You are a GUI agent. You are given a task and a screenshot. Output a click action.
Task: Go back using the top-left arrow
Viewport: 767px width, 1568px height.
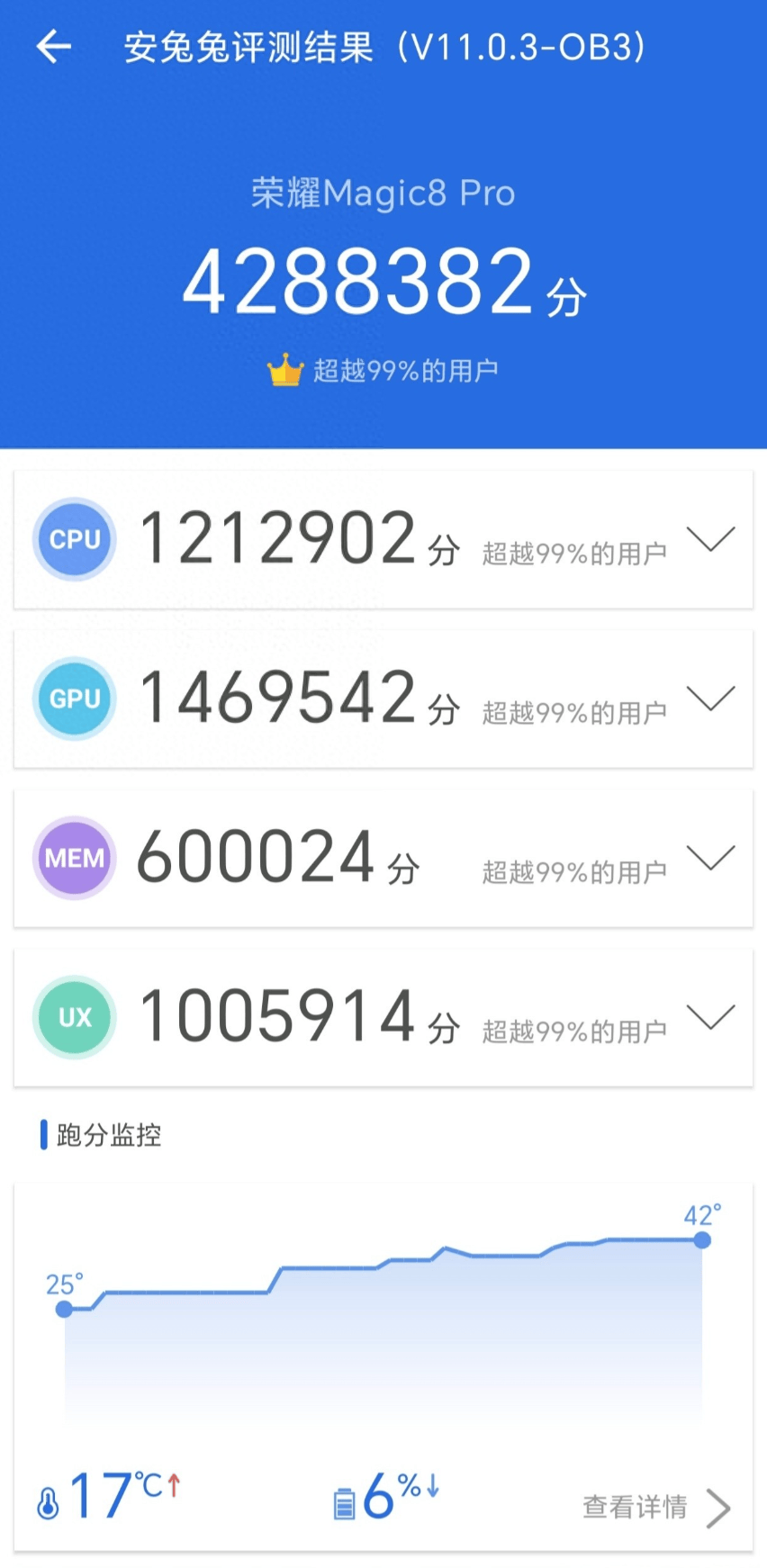(x=53, y=46)
